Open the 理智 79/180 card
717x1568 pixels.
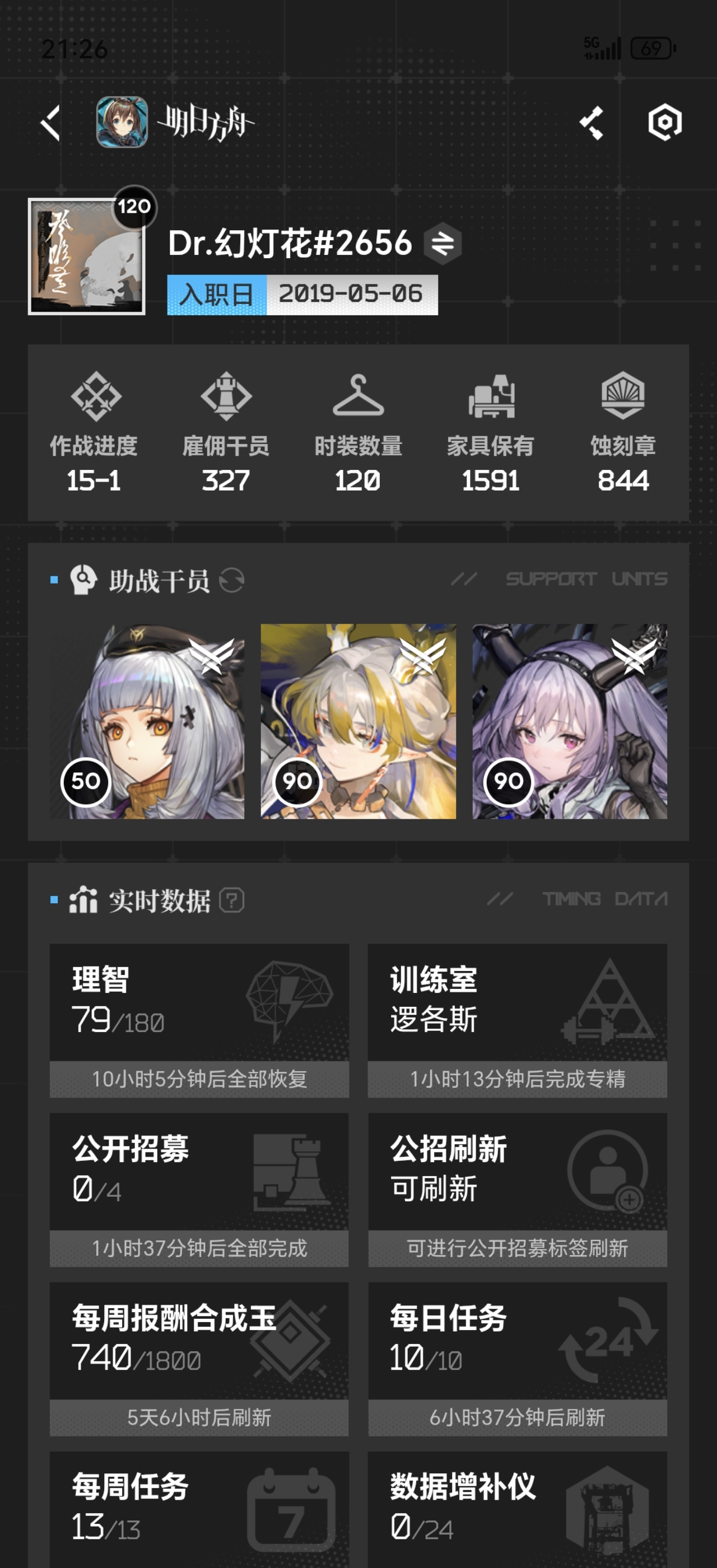click(x=199, y=1021)
